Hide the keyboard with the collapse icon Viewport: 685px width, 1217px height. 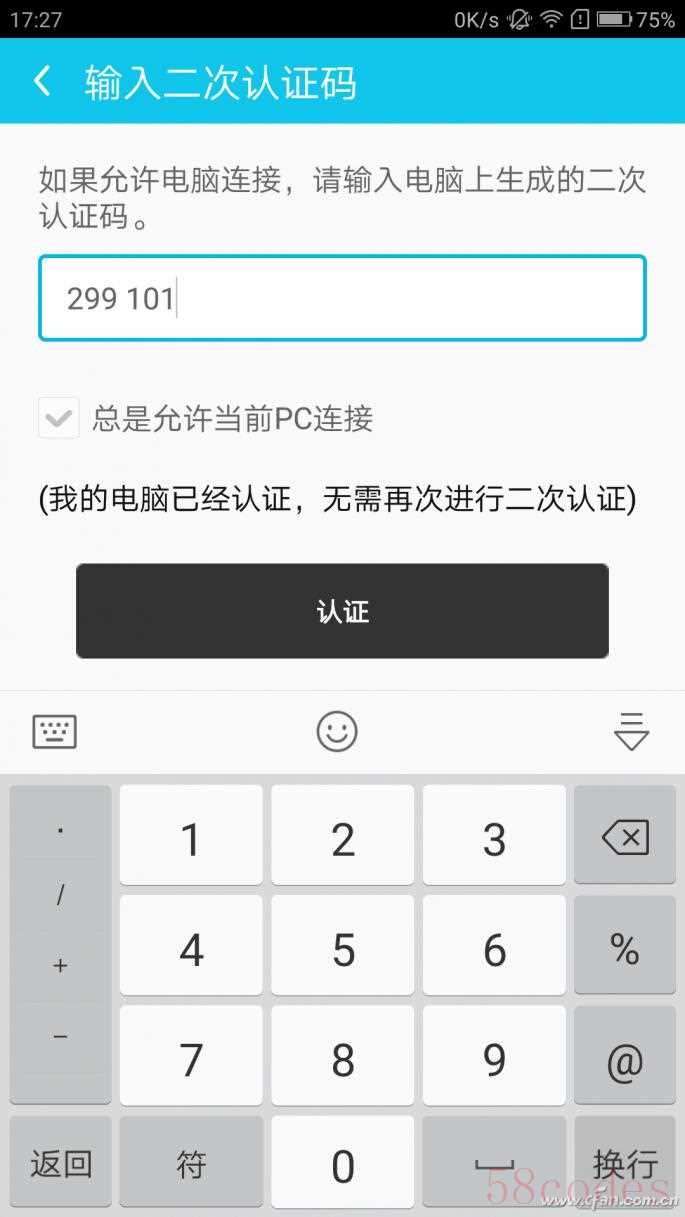tap(631, 732)
